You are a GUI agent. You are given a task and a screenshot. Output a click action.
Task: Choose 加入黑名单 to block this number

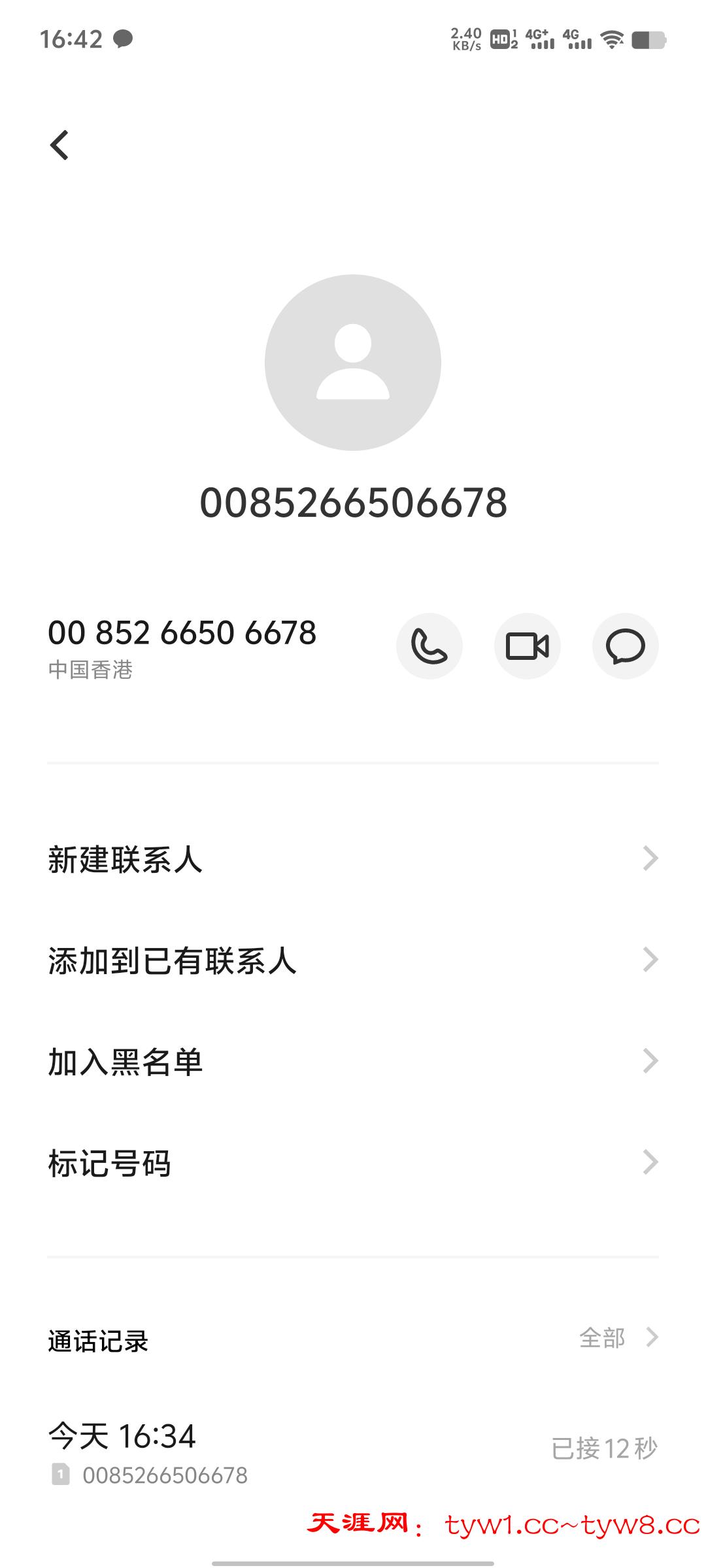click(353, 1062)
